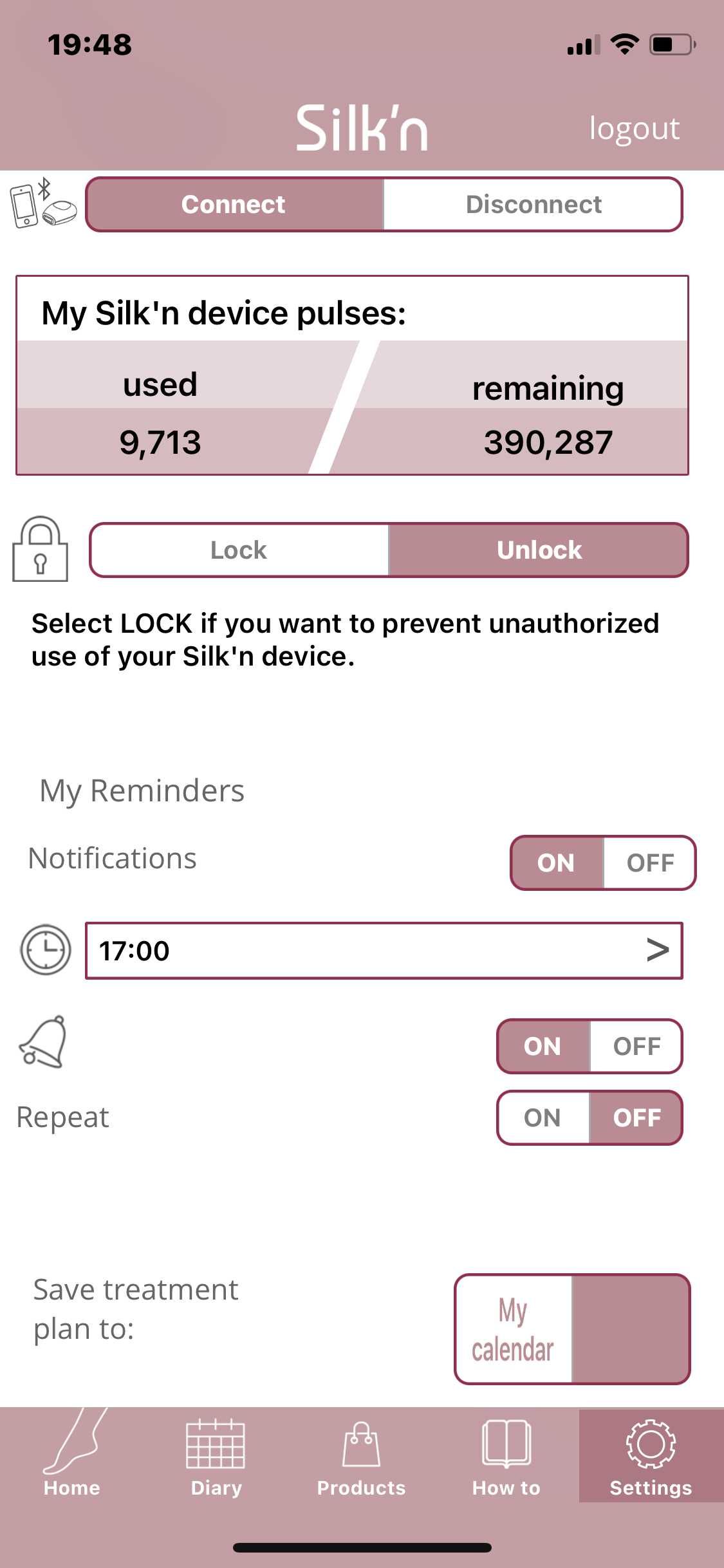Switch Repeat to OFF
Viewport: 724px width, 1568px height.
point(636,1118)
